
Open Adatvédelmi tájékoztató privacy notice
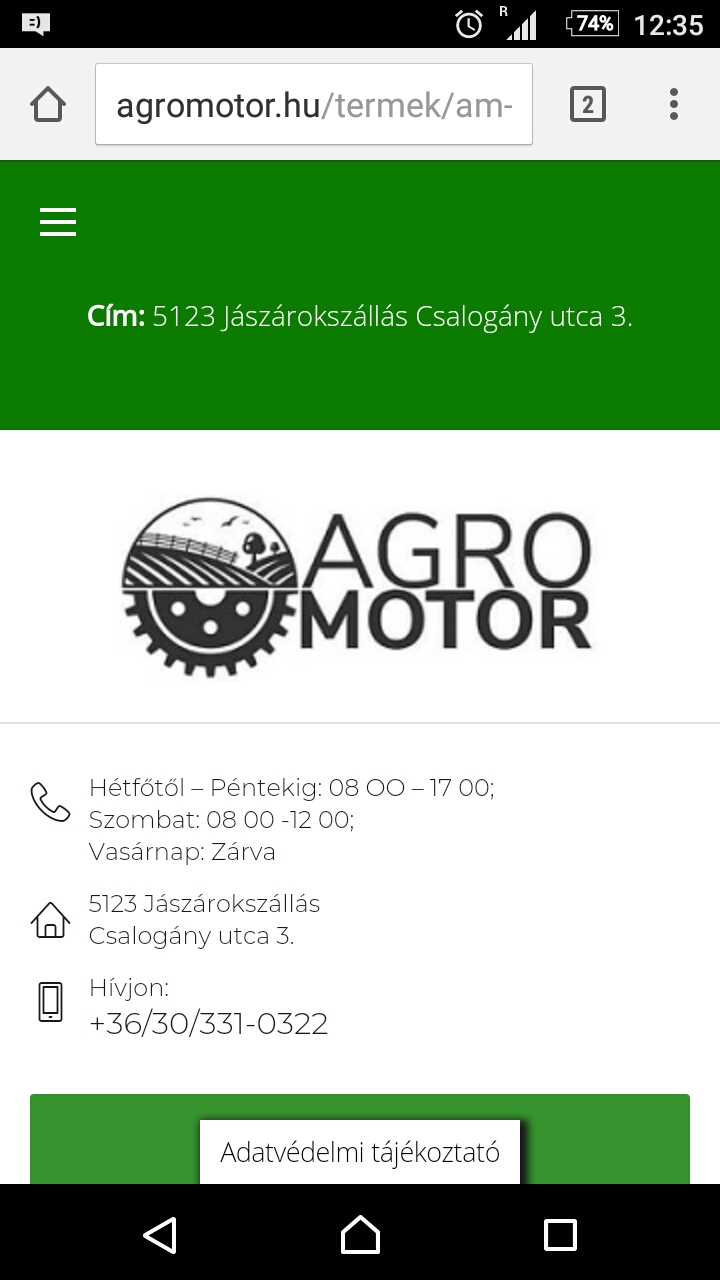coord(360,1152)
